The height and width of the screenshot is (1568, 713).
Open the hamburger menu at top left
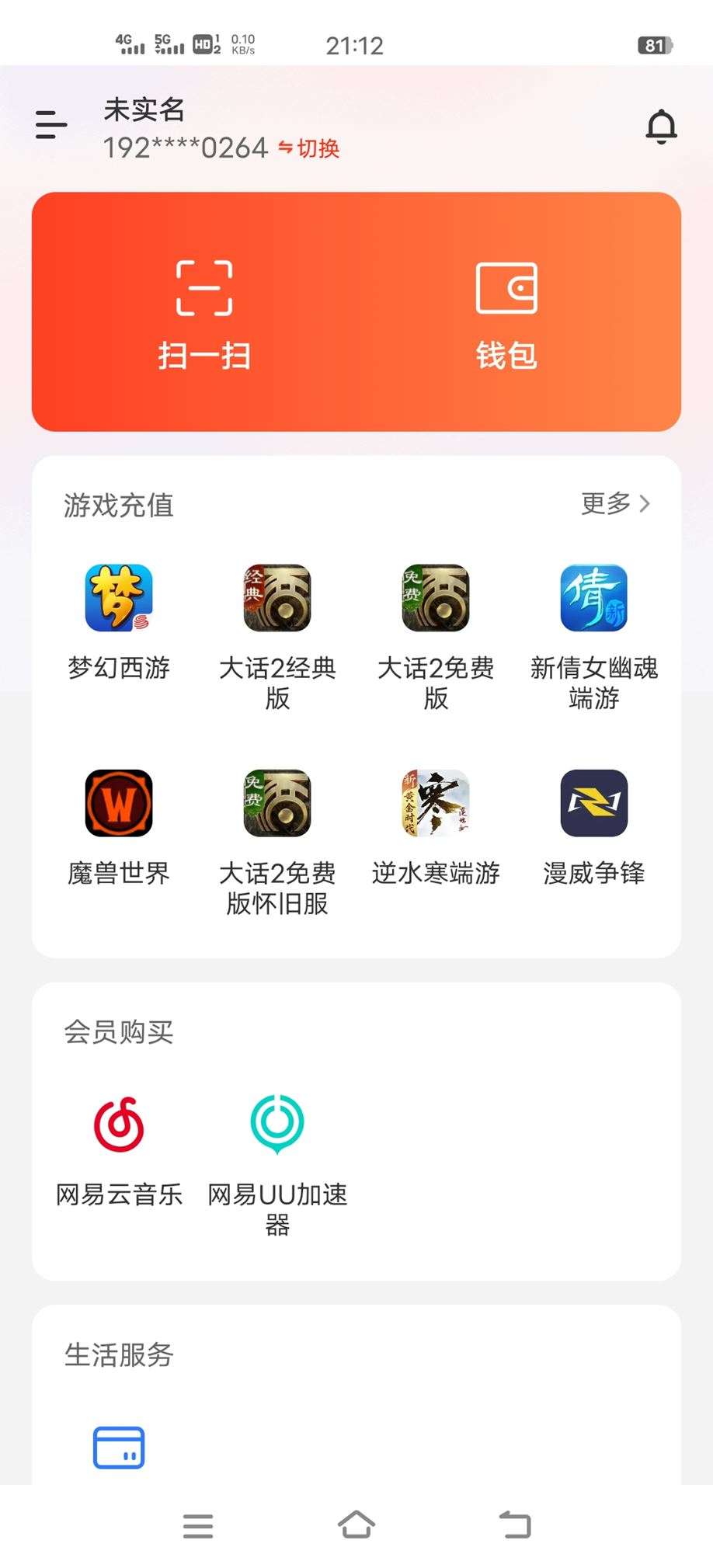pos(50,125)
